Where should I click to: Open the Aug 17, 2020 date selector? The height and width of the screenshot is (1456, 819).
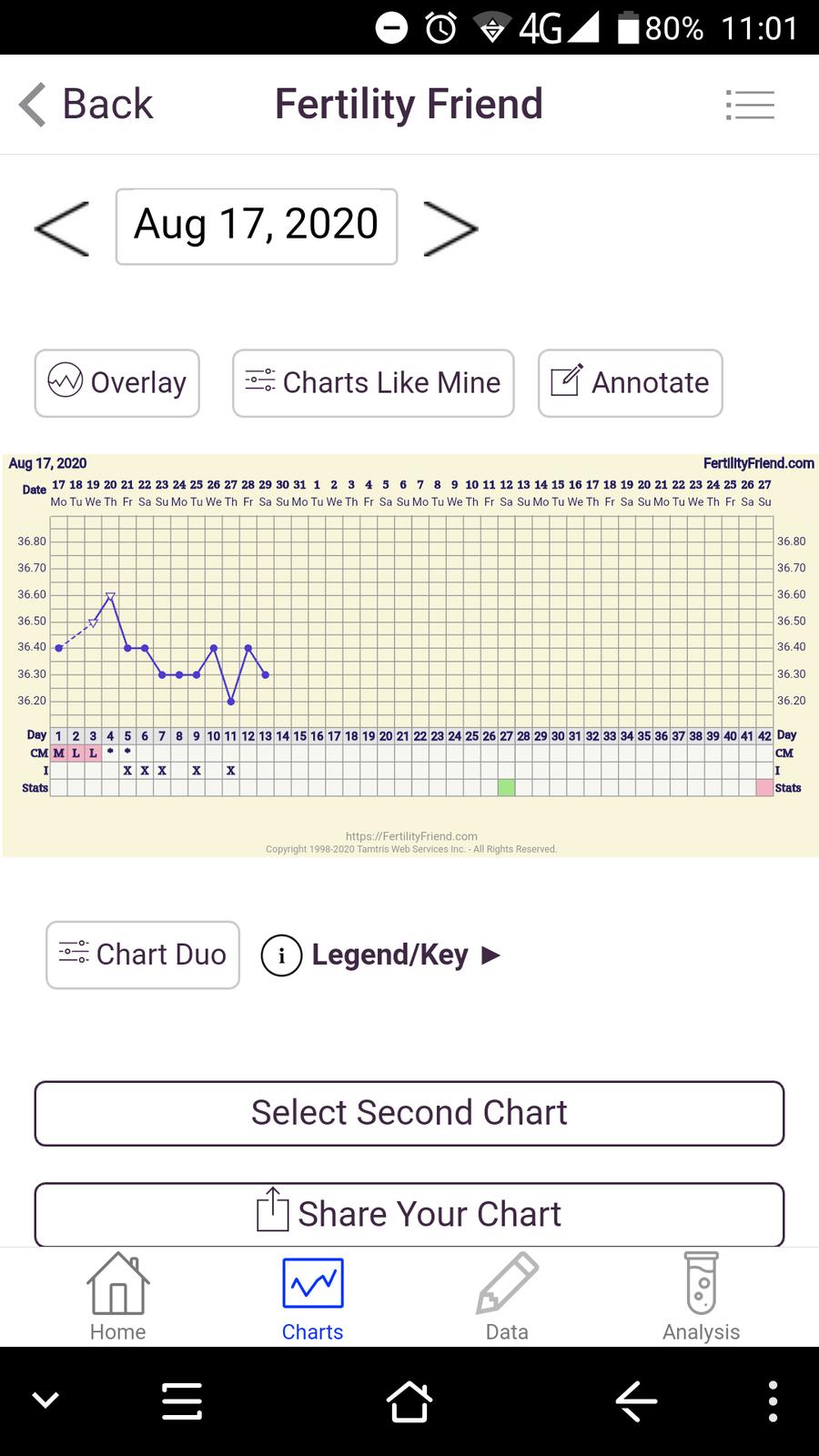(x=257, y=227)
